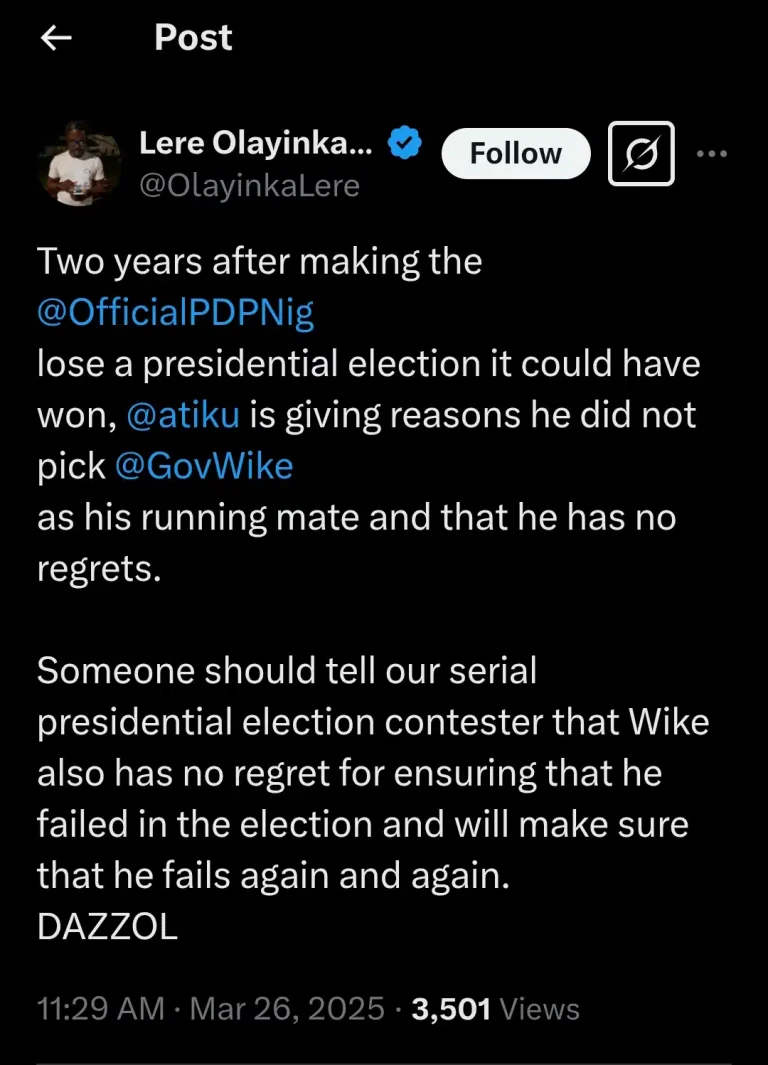Open the @atiku mention link

click(x=183, y=416)
